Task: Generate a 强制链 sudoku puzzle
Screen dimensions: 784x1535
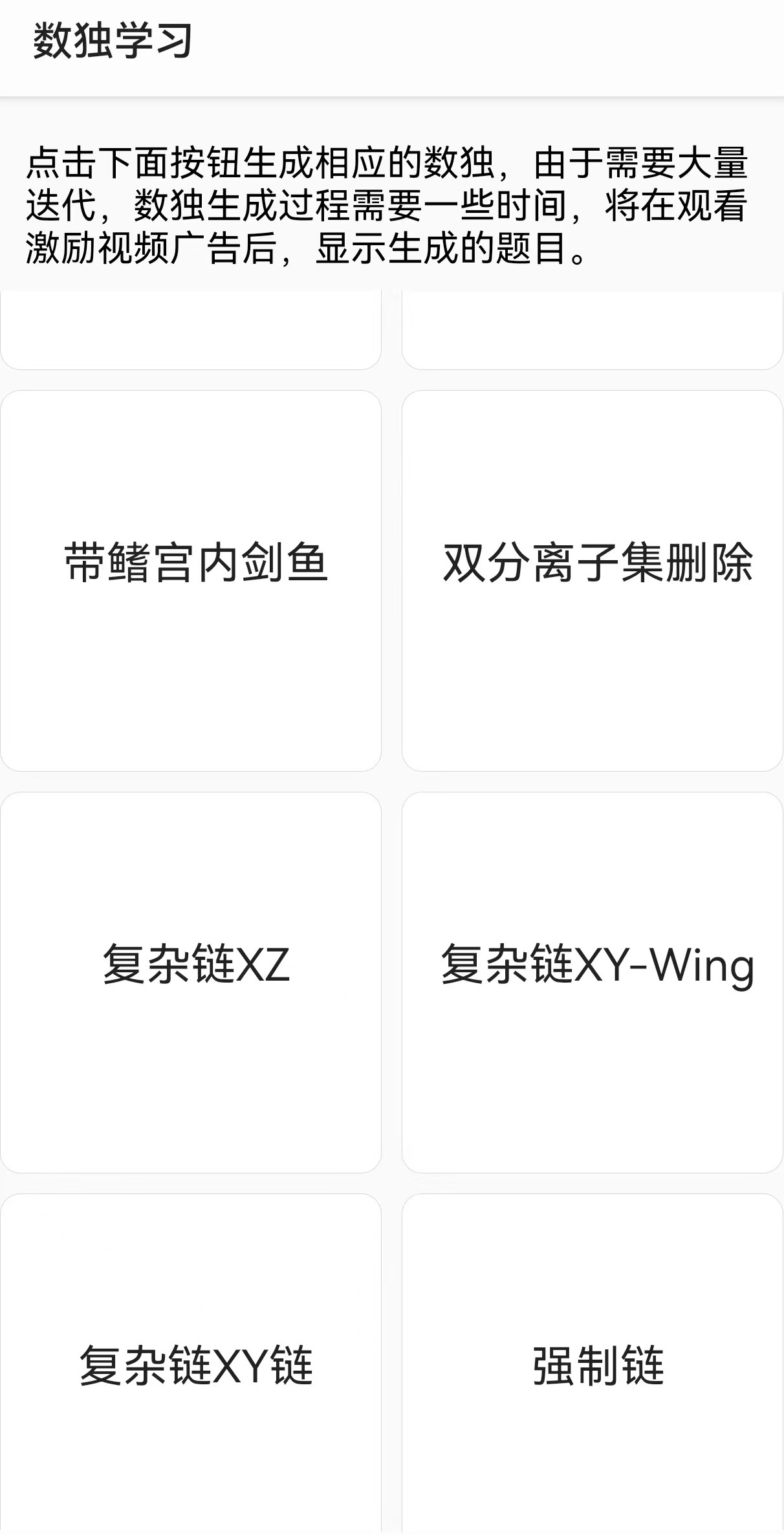Action: 592,1365
